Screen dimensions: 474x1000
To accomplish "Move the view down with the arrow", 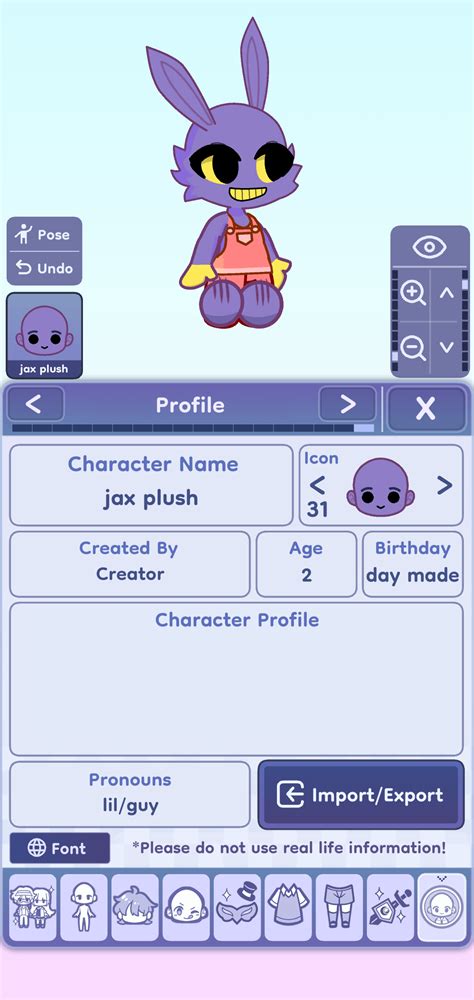I will pyautogui.click(x=447, y=348).
